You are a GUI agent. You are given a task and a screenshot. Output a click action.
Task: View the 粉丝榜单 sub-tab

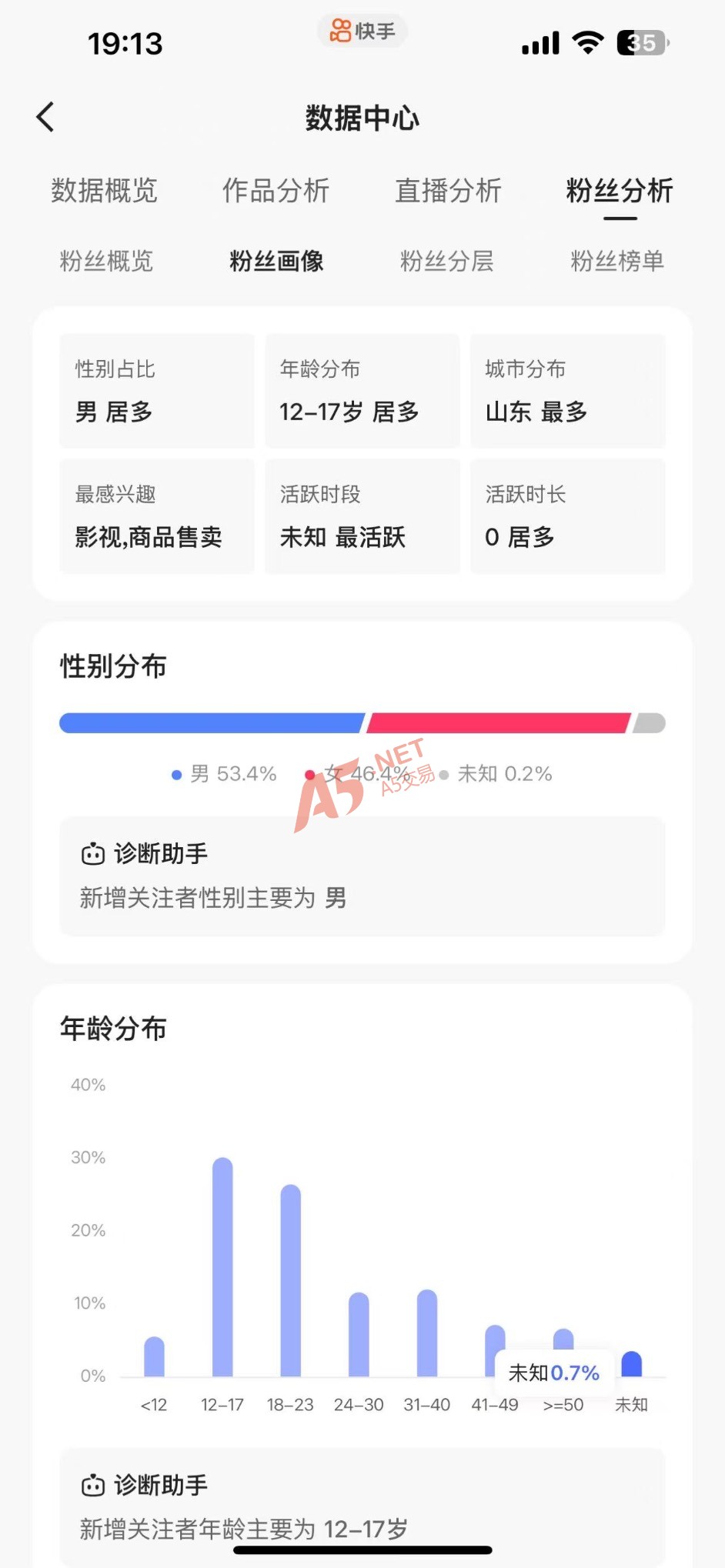(x=617, y=262)
